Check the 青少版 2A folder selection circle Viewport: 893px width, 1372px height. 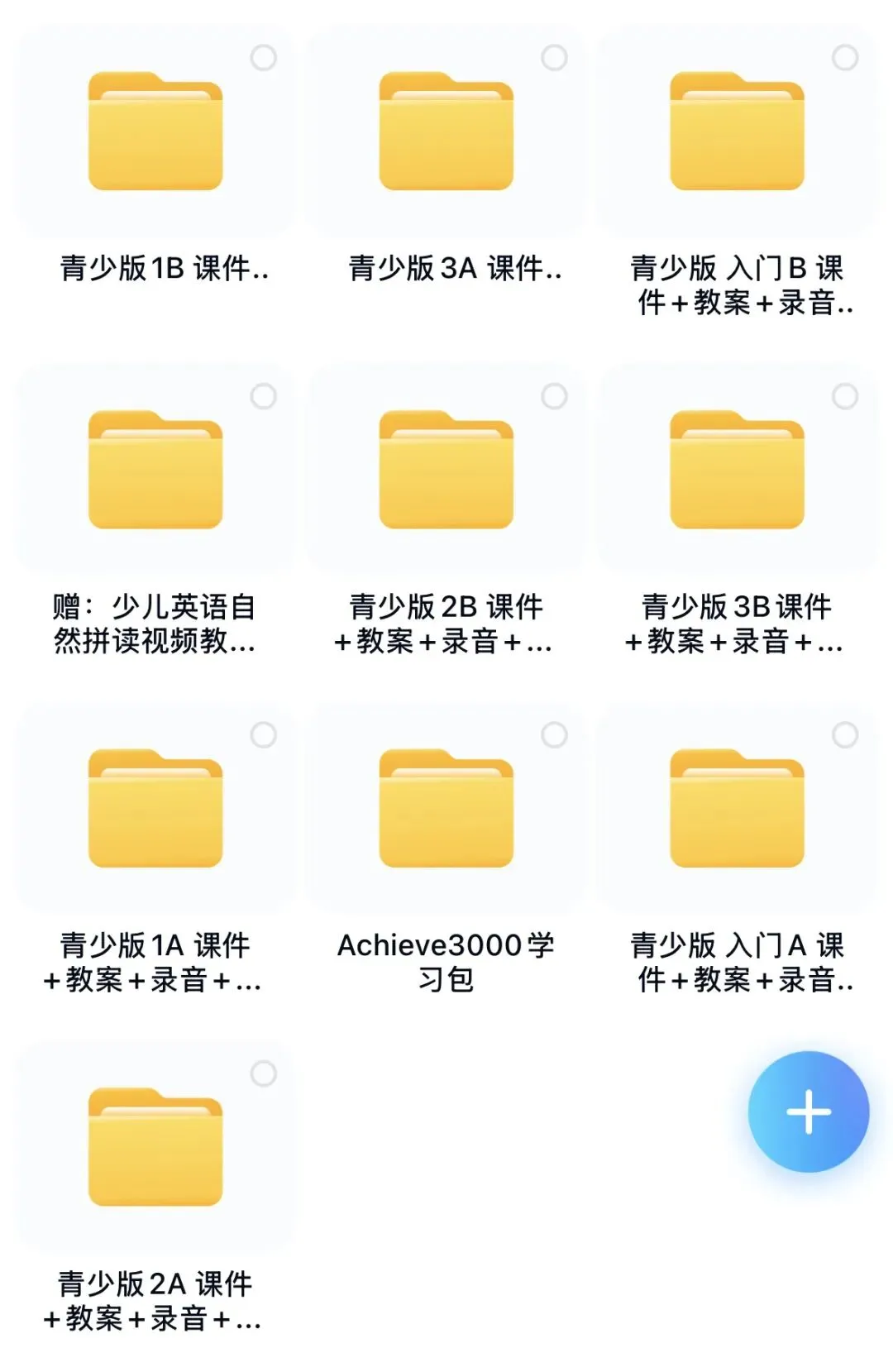pyautogui.click(x=264, y=1073)
